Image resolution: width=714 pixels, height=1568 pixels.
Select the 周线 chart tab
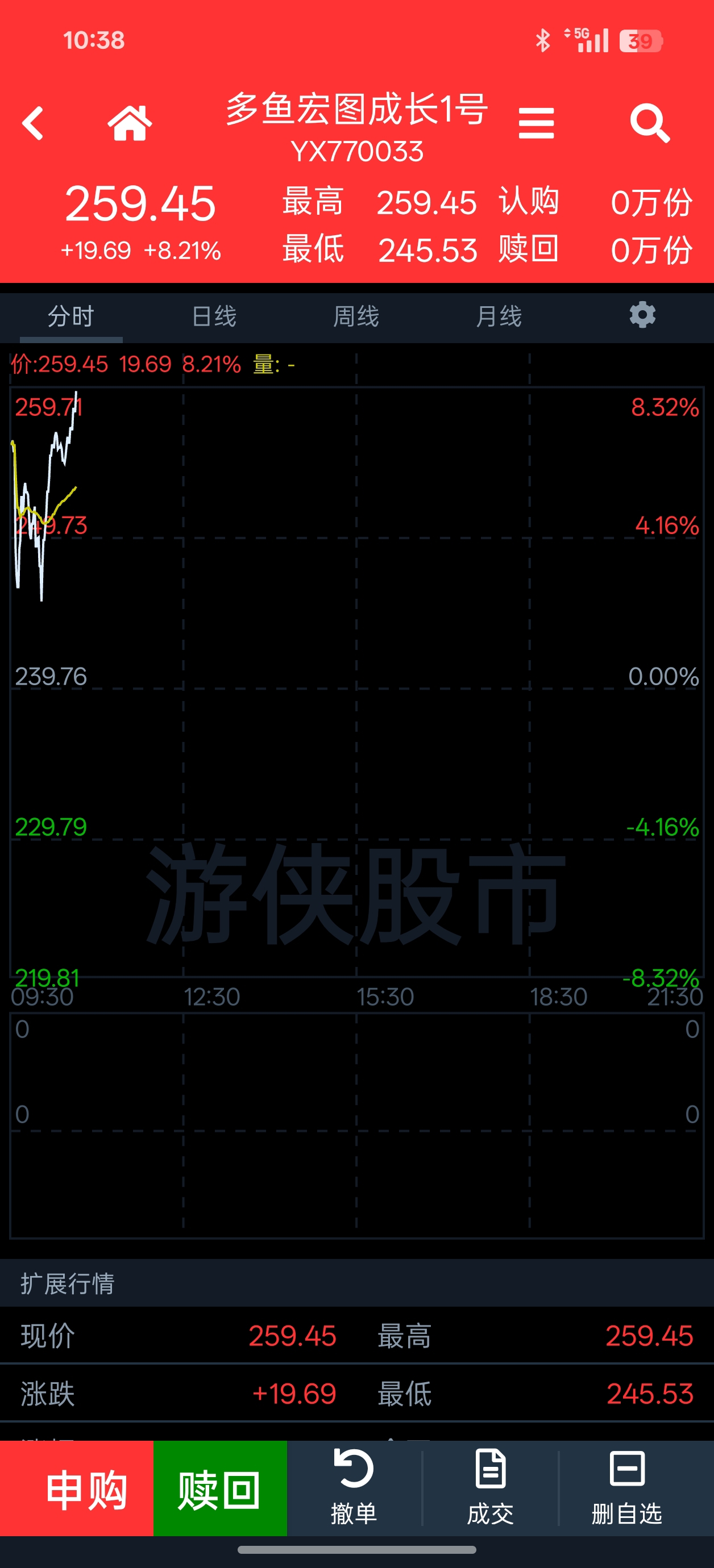356,316
